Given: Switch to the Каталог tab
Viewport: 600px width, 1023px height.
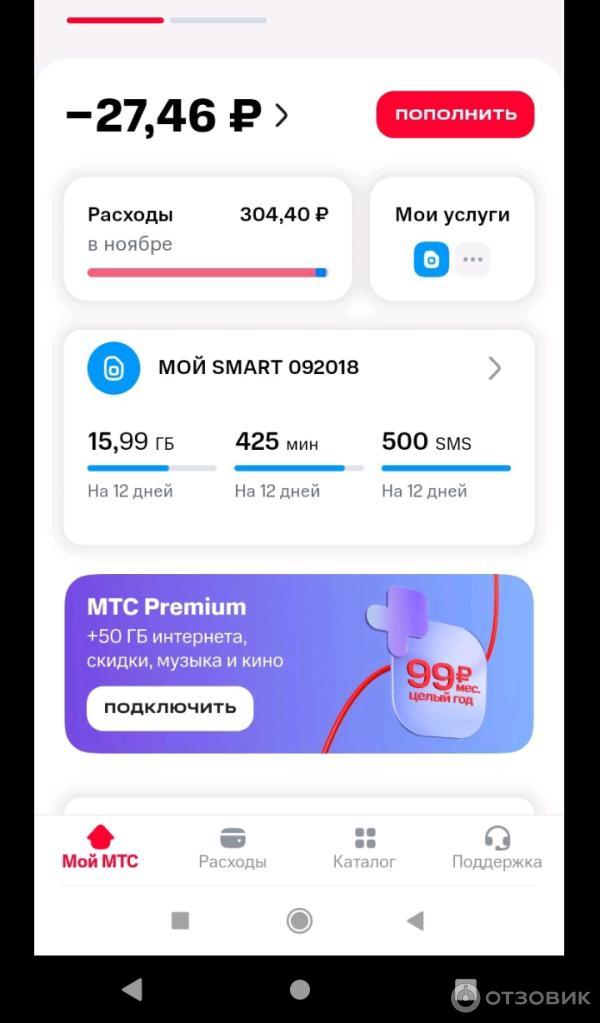Looking at the screenshot, I should [x=364, y=847].
